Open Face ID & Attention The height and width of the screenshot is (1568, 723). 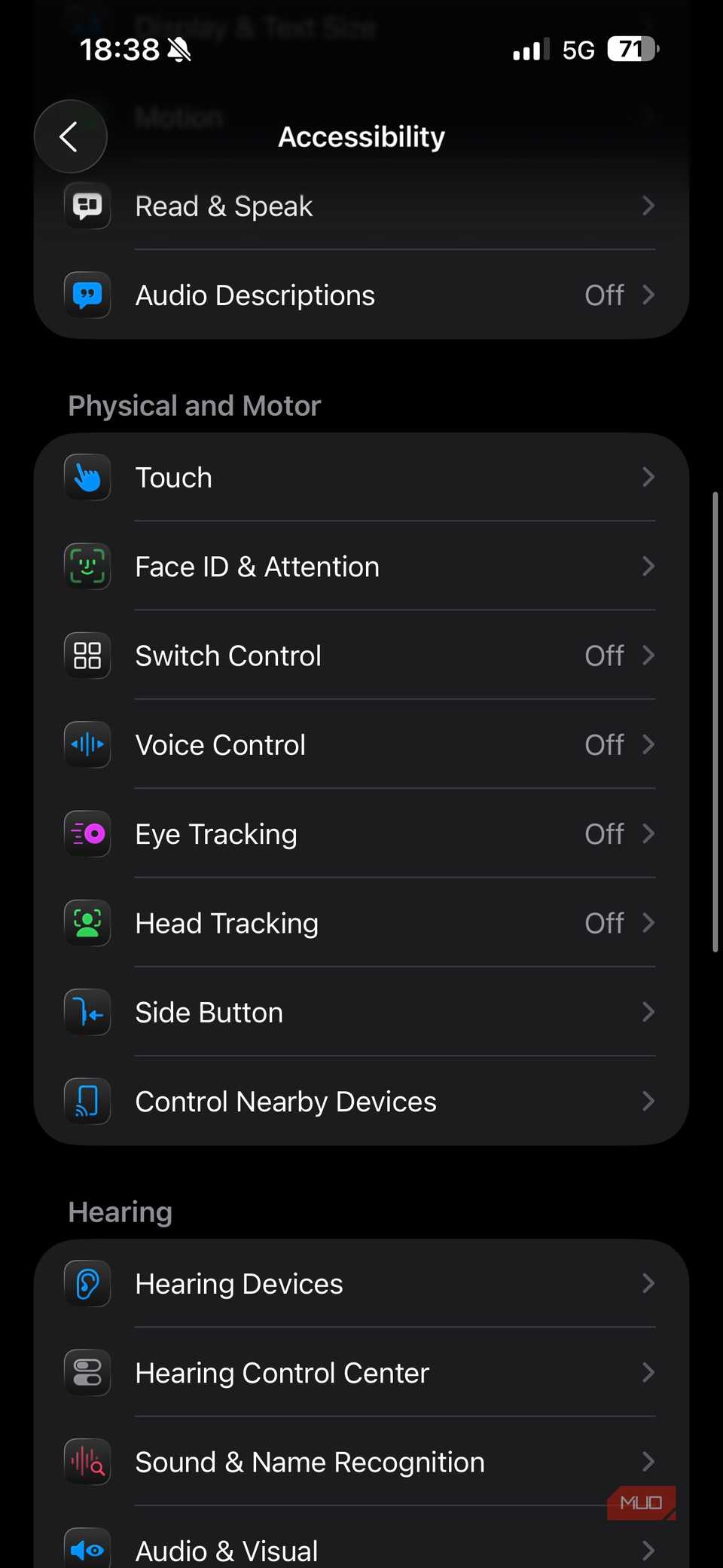click(361, 567)
